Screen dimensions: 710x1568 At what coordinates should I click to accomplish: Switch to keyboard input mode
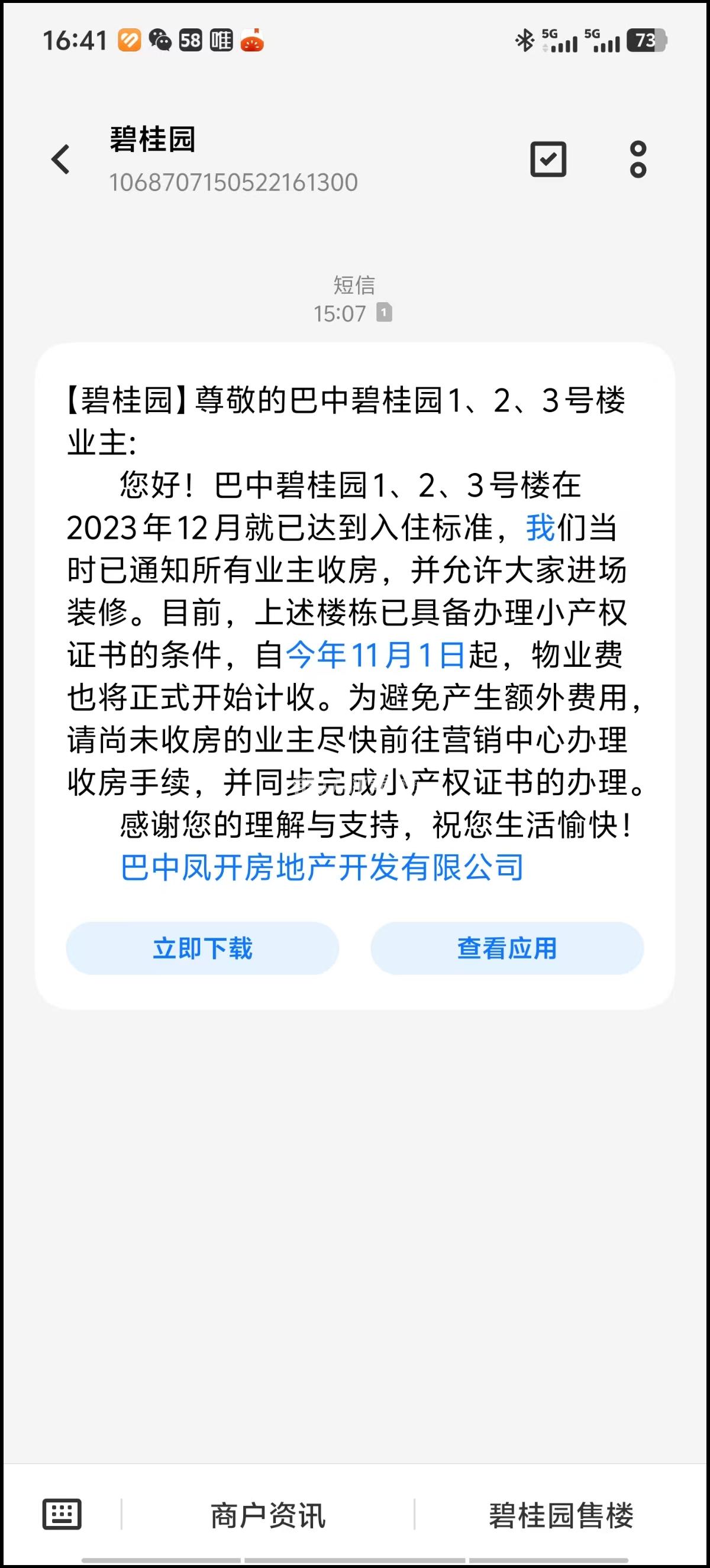tap(62, 1514)
